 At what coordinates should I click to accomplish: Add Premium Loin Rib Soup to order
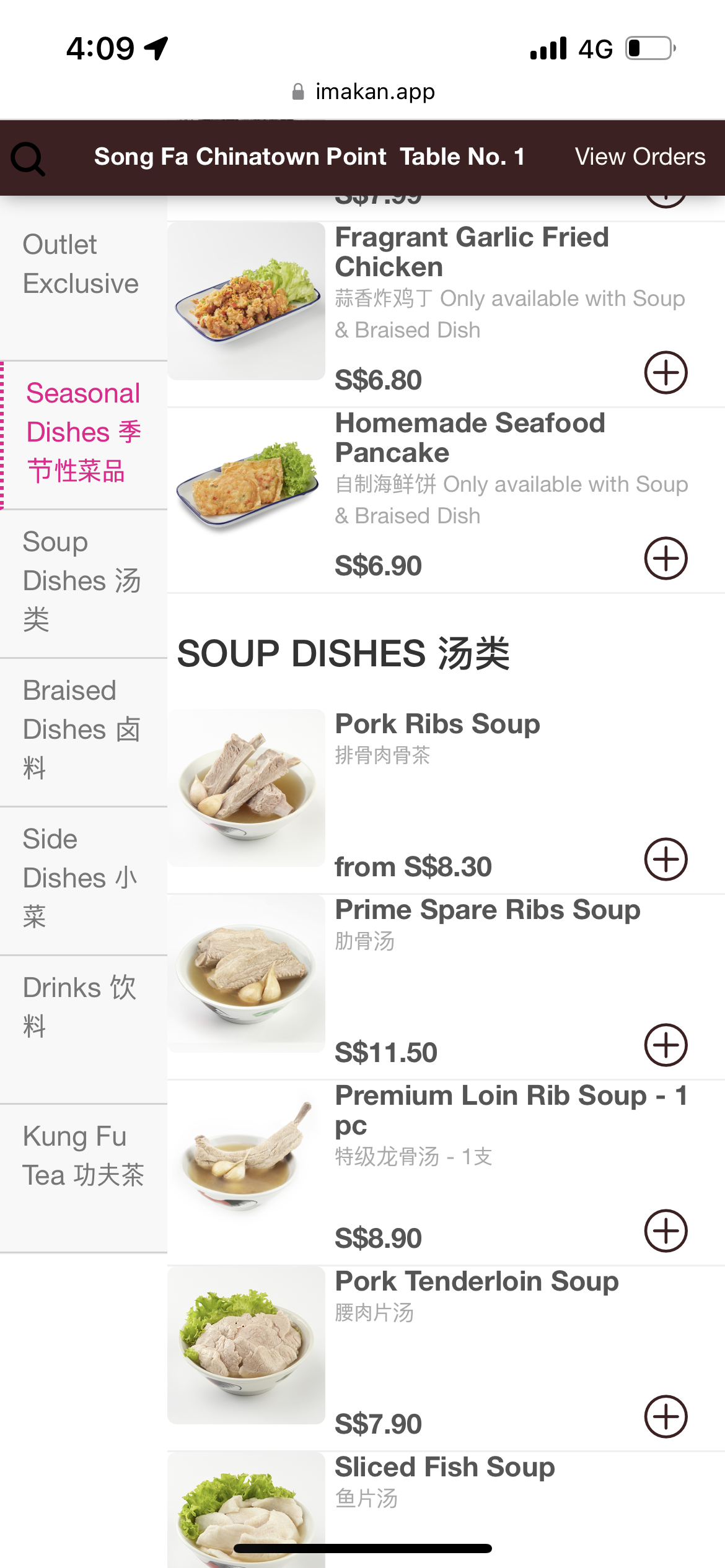coord(666,1231)
